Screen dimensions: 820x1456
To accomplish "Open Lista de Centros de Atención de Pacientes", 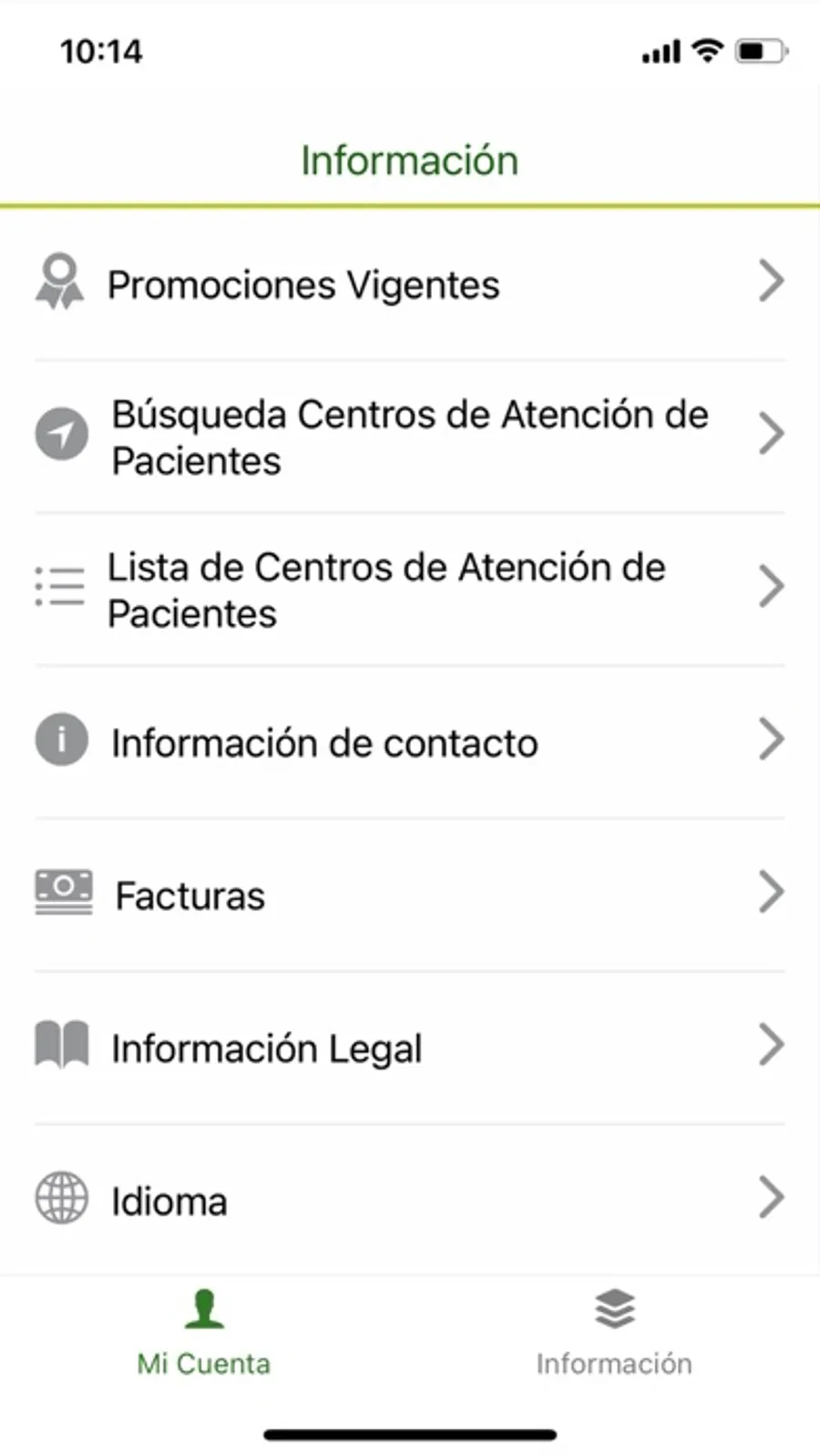I will [410, 590].
